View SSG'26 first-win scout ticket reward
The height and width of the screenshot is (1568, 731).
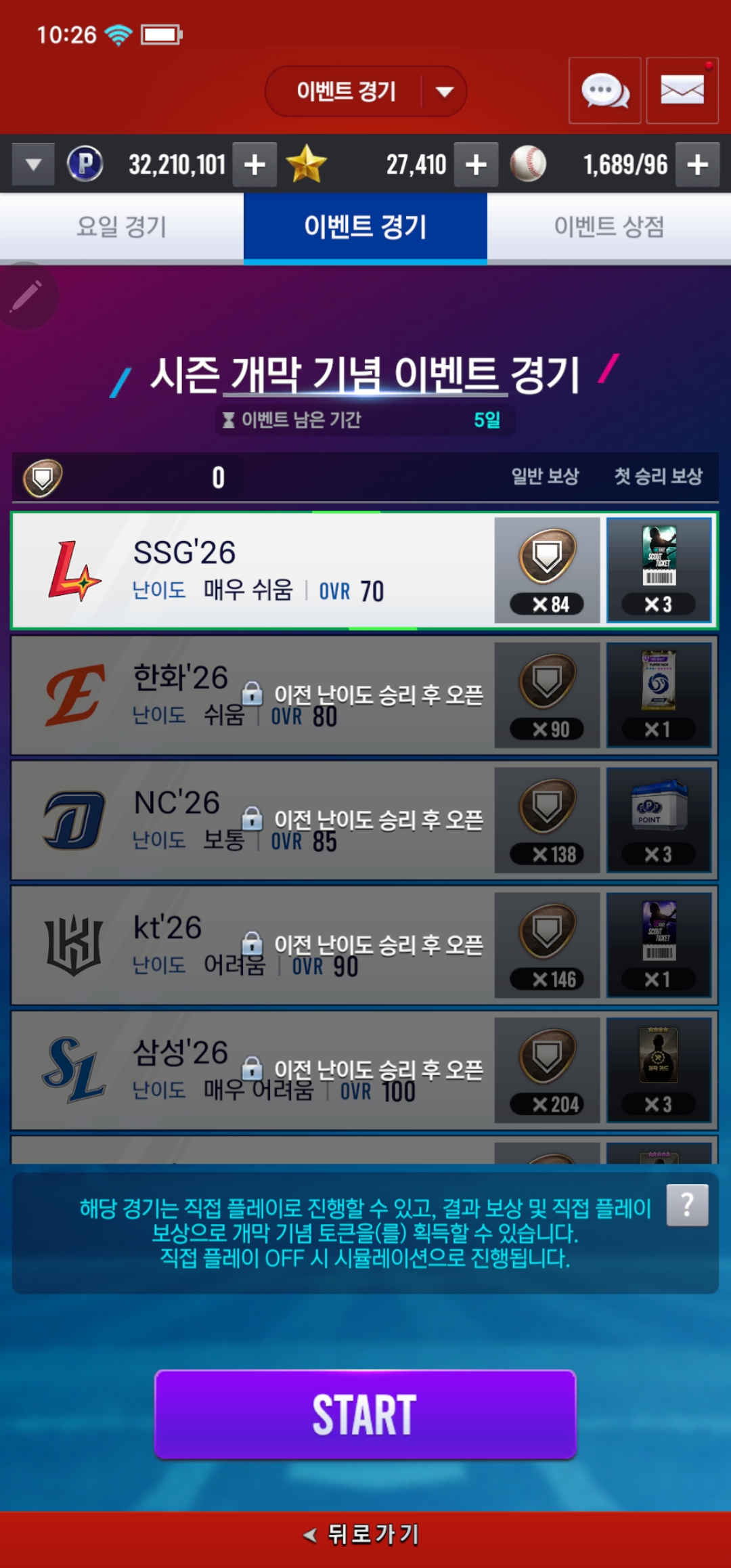tap(659, 570)
